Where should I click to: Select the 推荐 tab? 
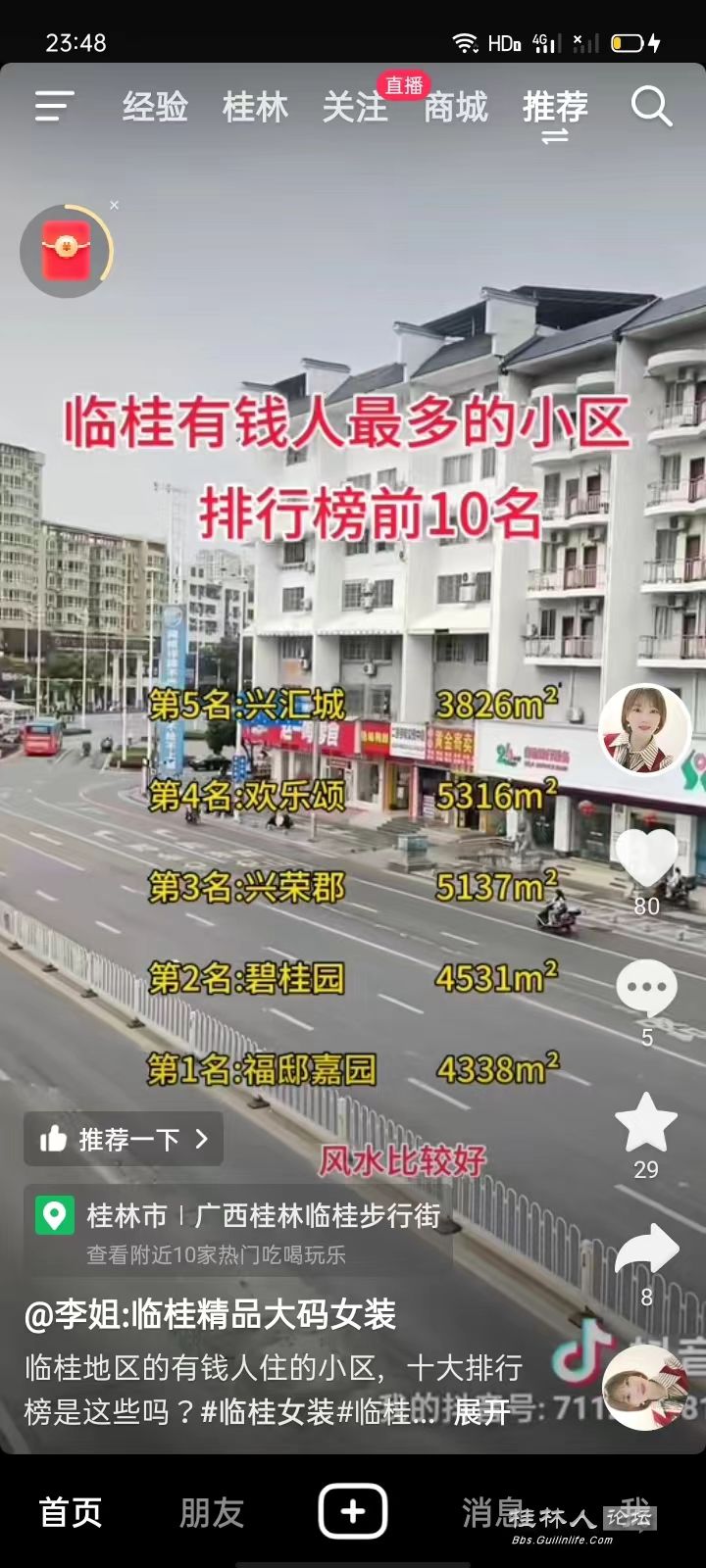pyautogui.click(x=555, y=106)
